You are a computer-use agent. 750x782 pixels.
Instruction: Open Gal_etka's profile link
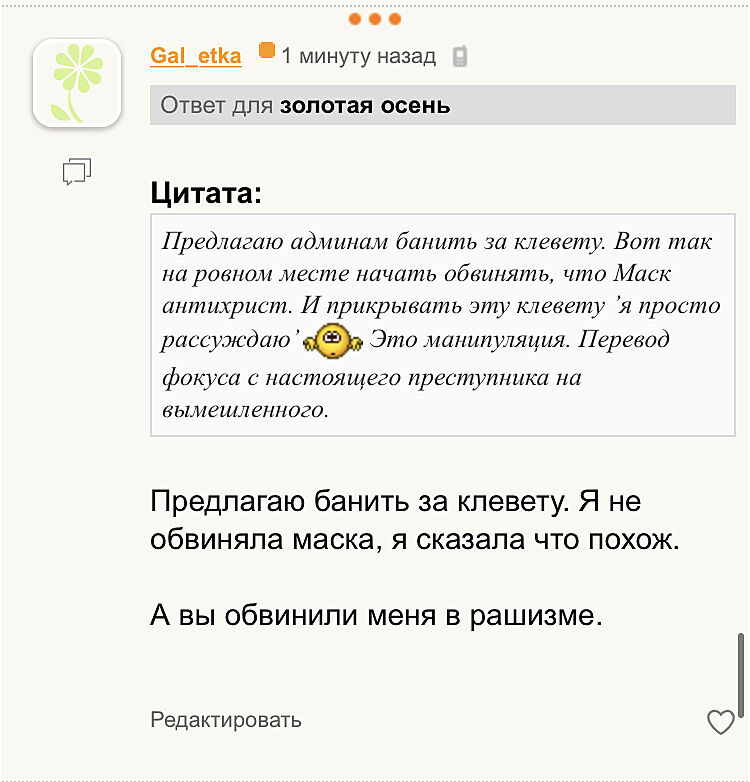click(196, 56)
